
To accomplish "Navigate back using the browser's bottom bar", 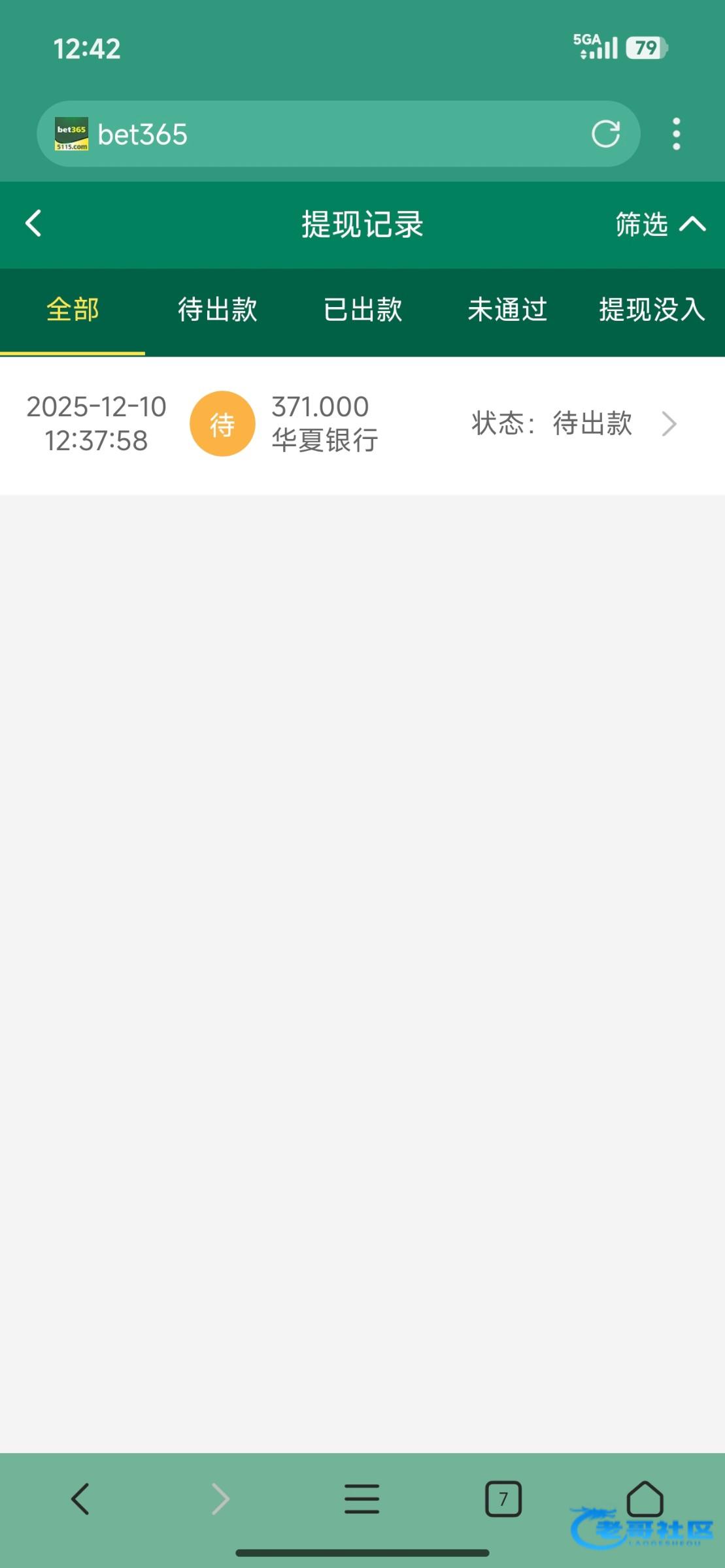I will pos(80,1499).
